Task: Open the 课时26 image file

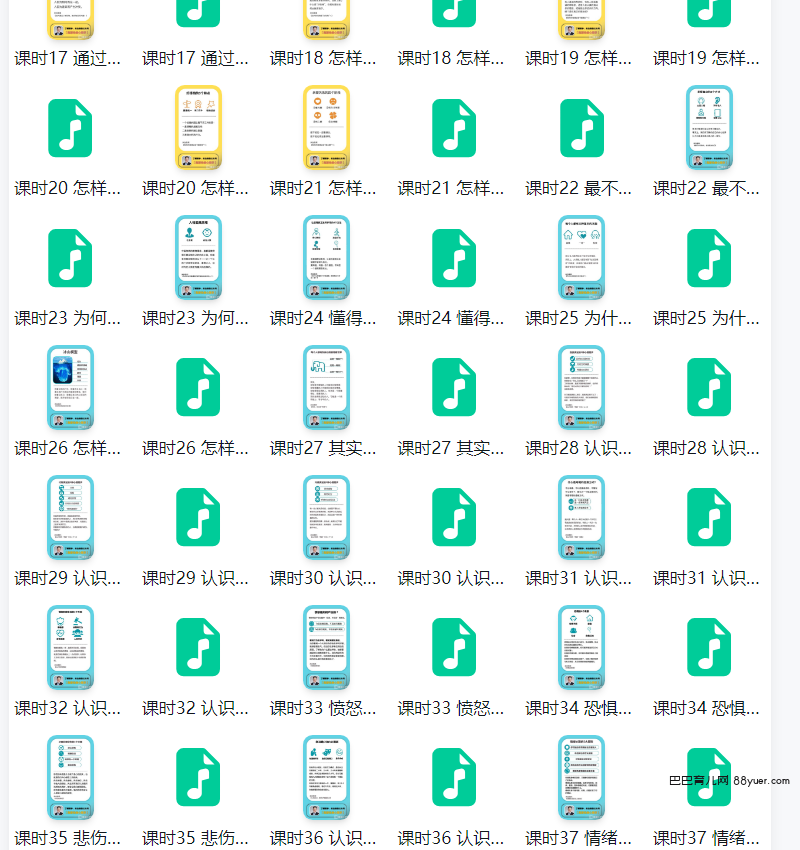Action: (x=70, y=388)
